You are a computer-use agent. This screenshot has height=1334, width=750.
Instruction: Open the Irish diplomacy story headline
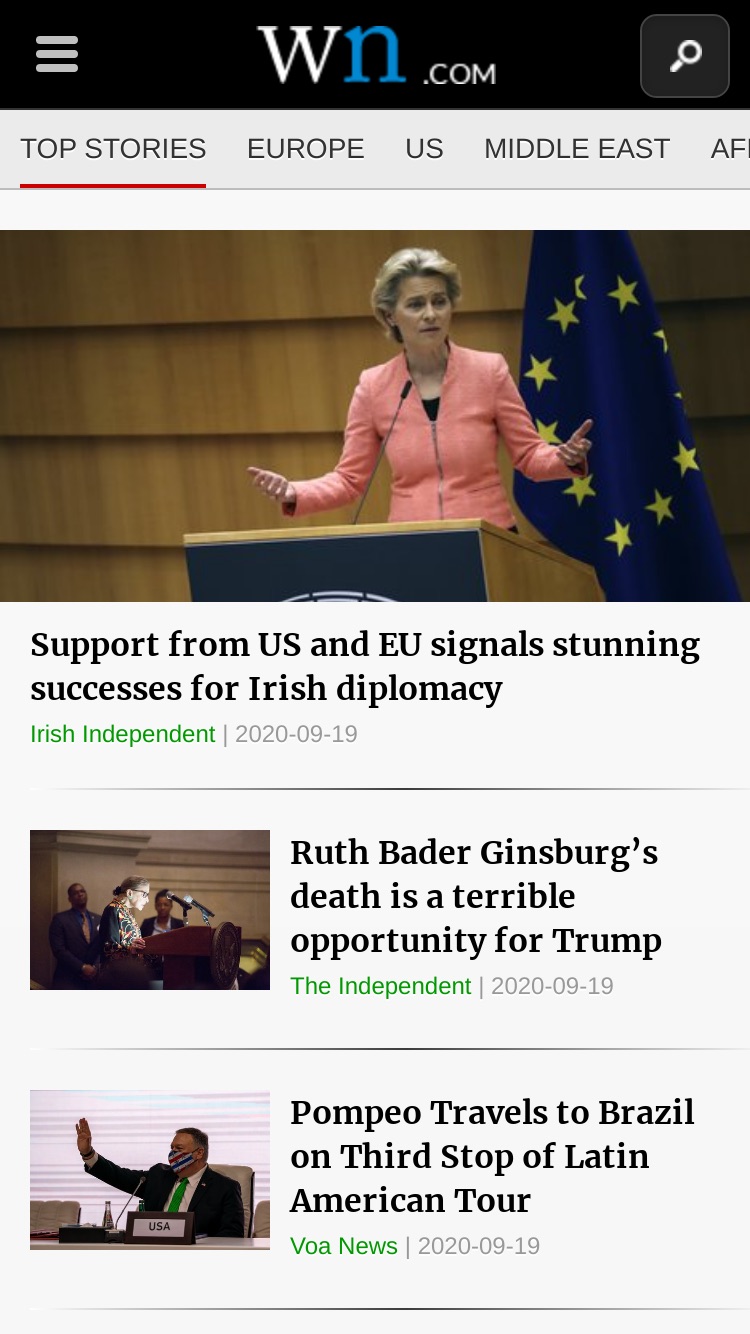[365, 667]
